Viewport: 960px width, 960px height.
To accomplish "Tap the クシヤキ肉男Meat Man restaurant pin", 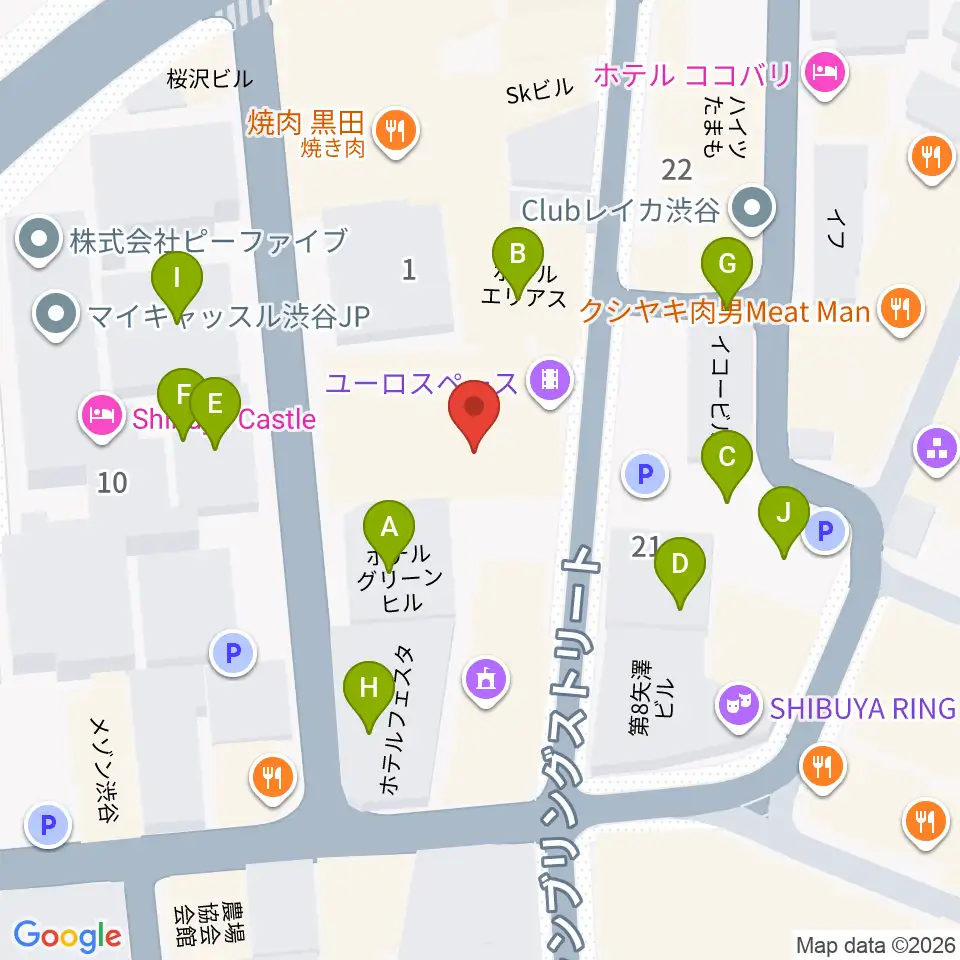I will pyautogui.click(x=901, y=311).
